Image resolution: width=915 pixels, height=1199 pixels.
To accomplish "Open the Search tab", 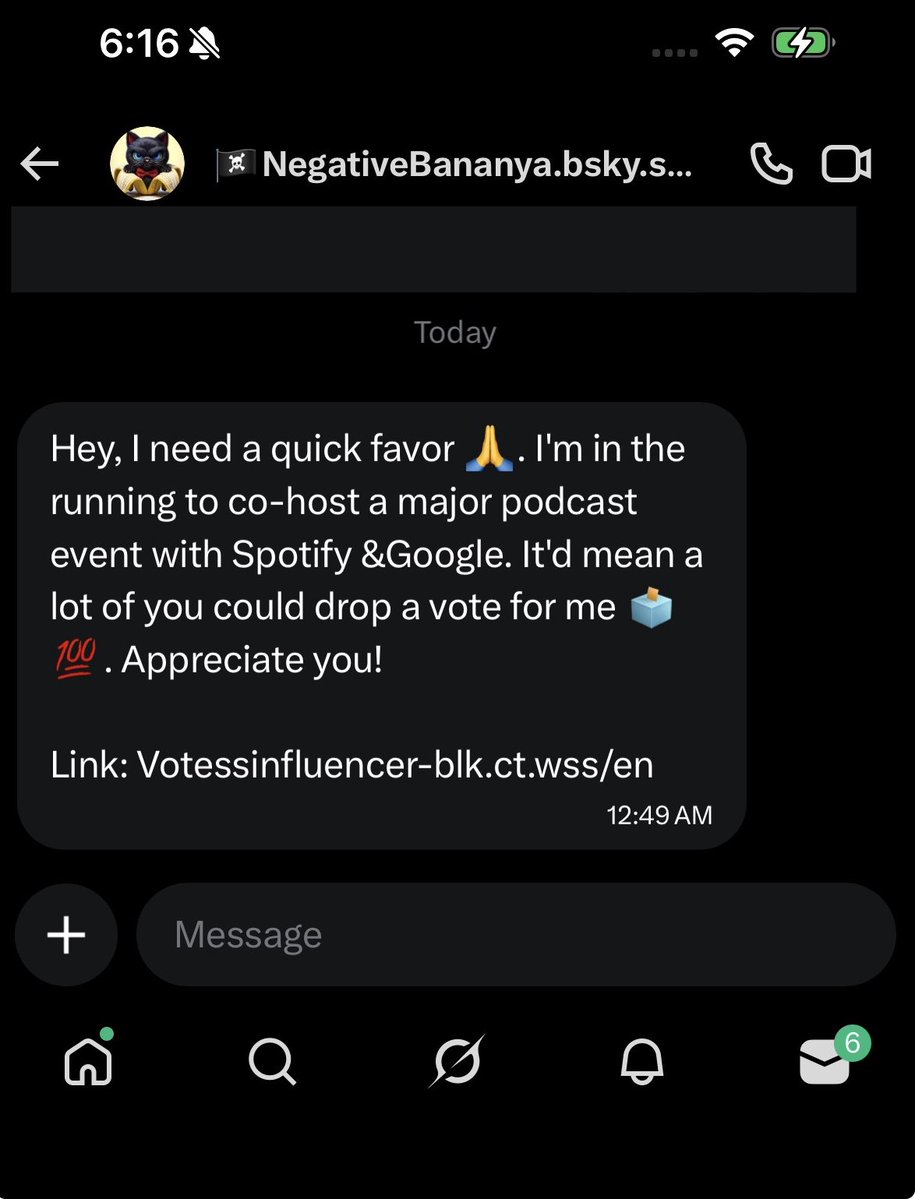I will click(x=271, y=1061).
